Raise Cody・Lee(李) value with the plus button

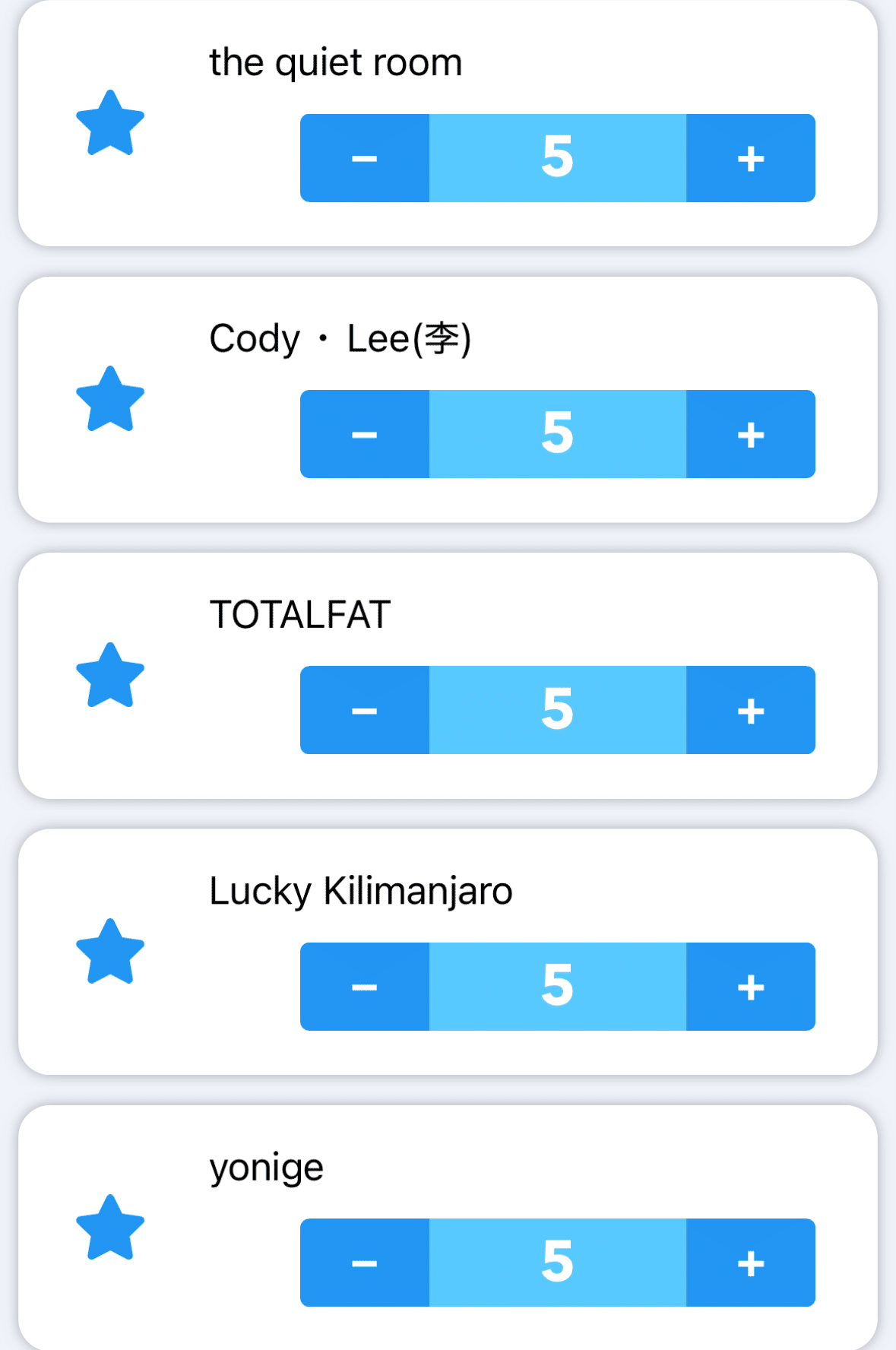tap(750, 434)
